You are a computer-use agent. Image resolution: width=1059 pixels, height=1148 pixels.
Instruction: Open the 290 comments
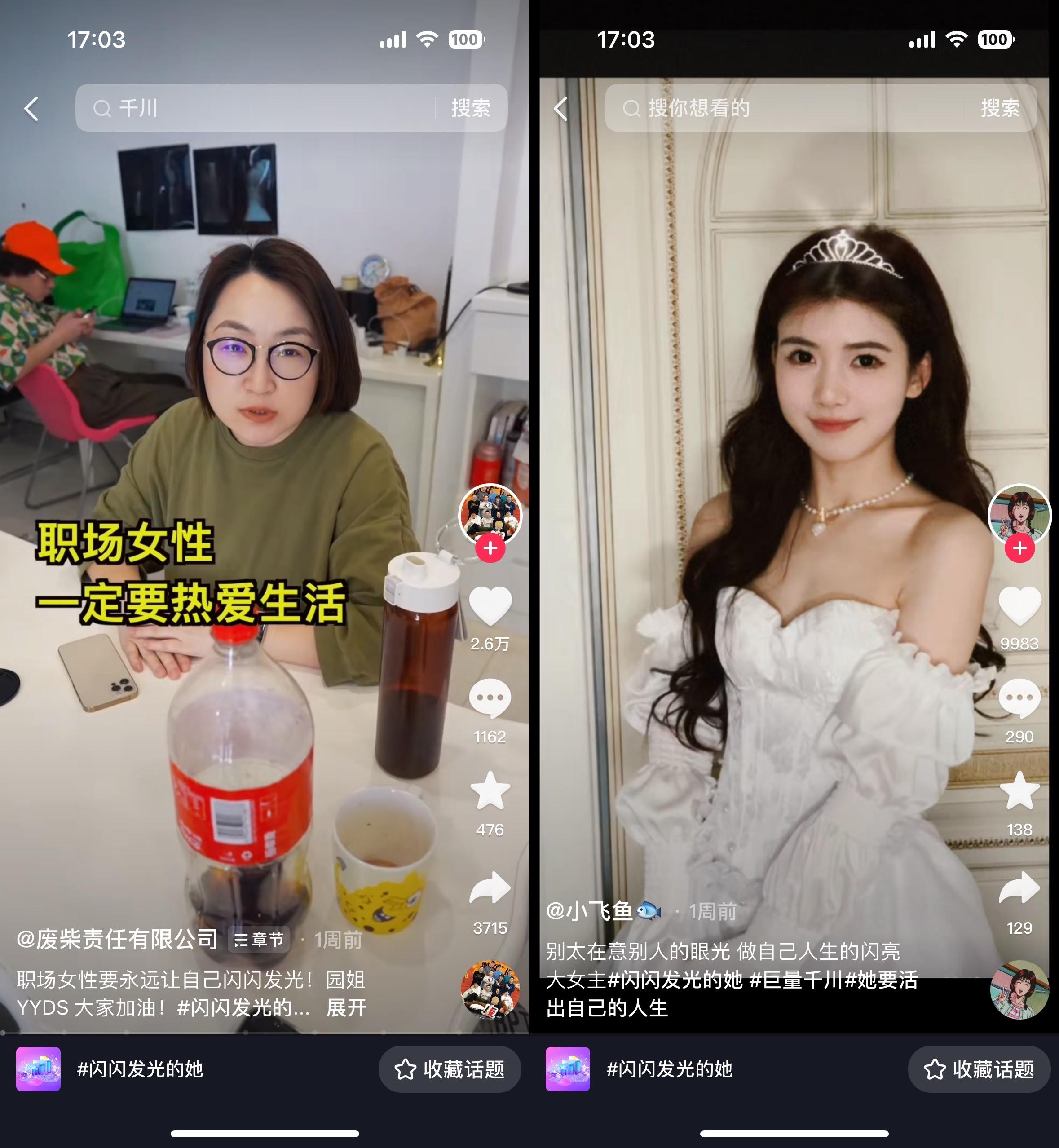[x=1019, y=698]
